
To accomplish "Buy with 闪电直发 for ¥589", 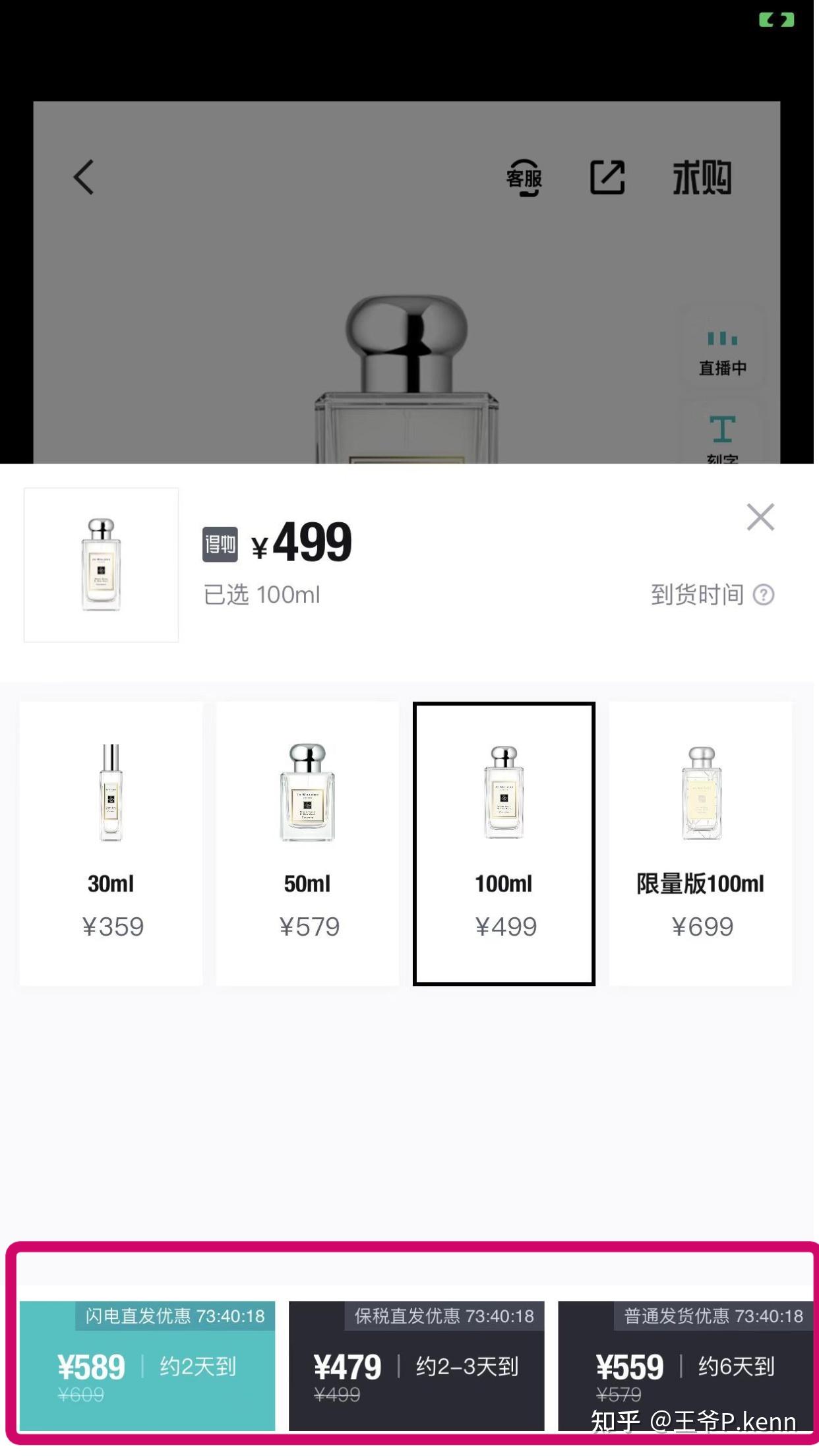I will (147, 1366).
